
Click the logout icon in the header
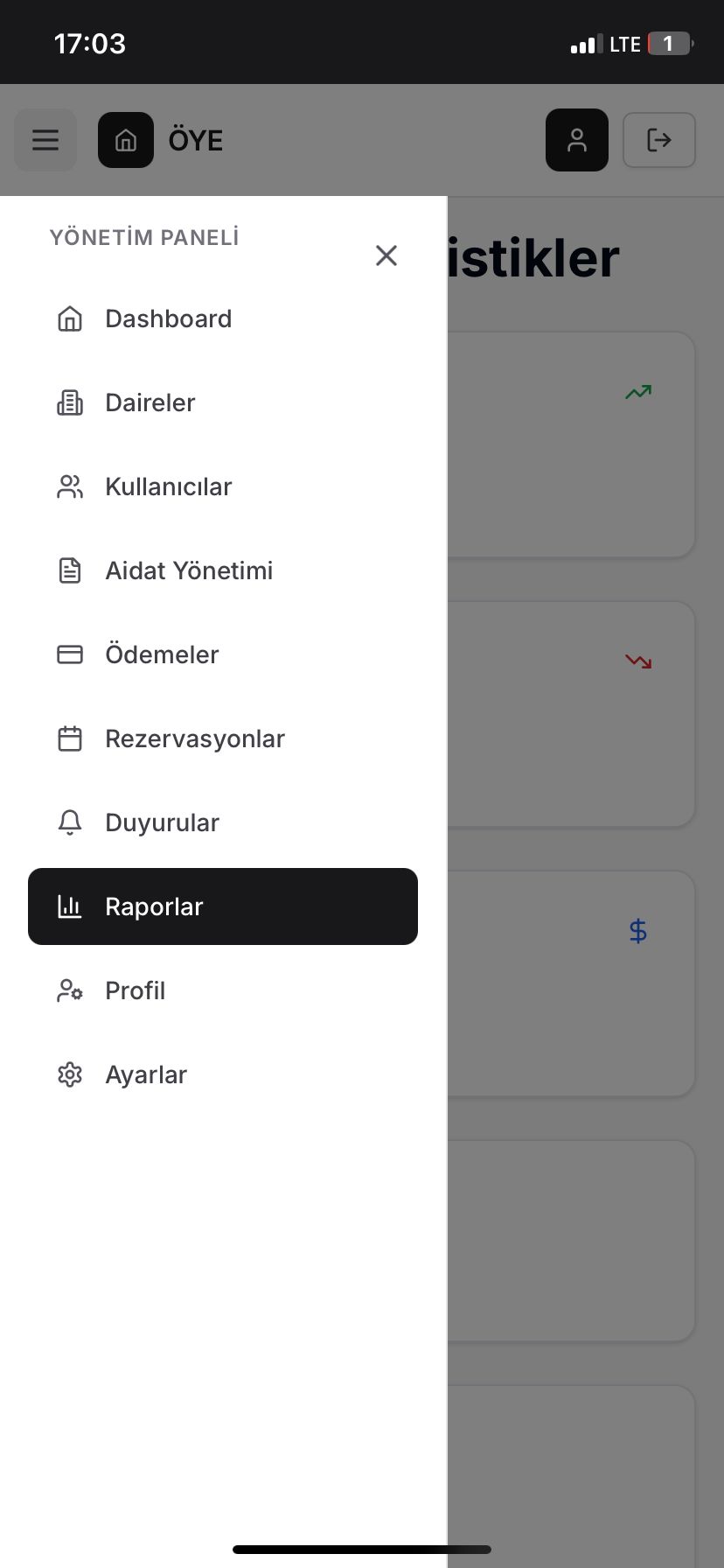point(658,140)
